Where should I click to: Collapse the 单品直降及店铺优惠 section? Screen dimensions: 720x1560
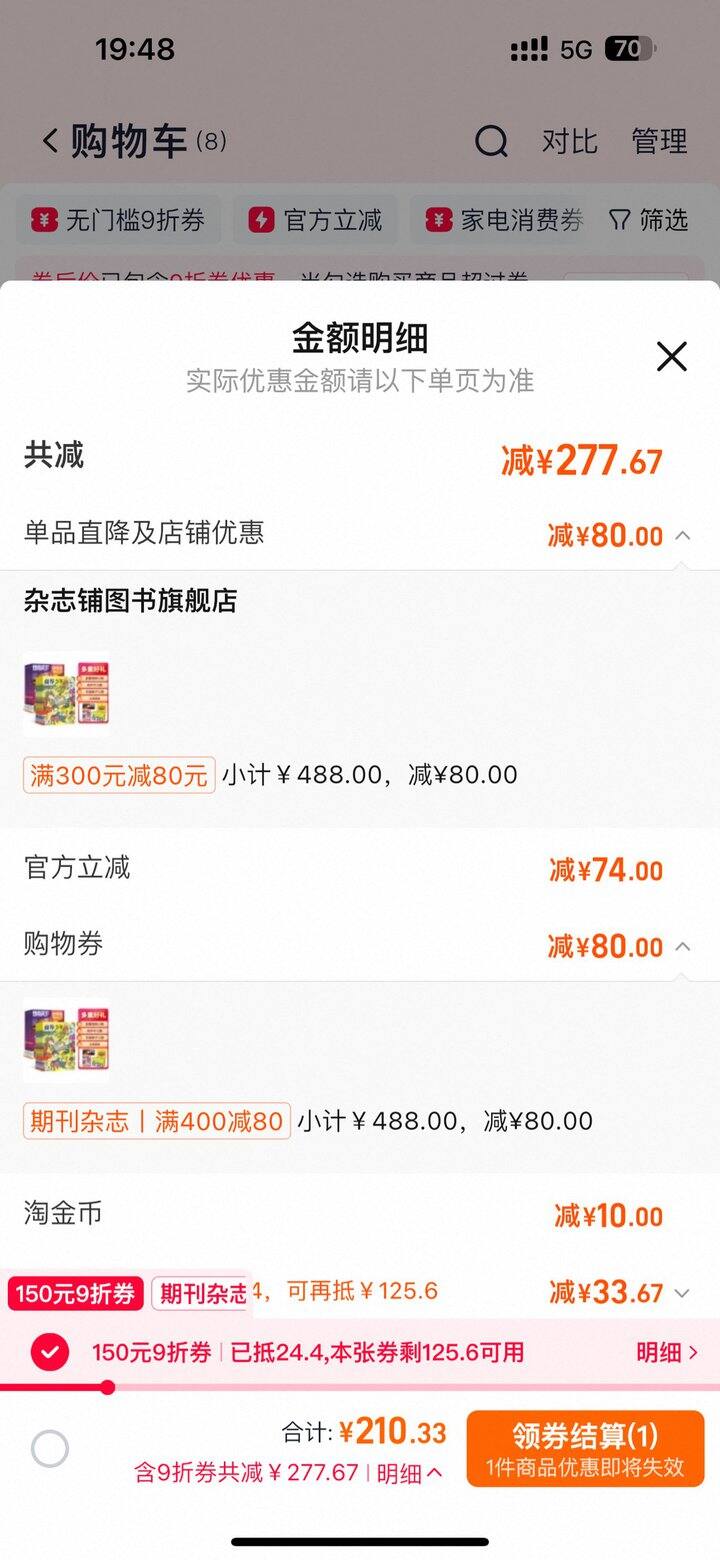pos(683,536)
